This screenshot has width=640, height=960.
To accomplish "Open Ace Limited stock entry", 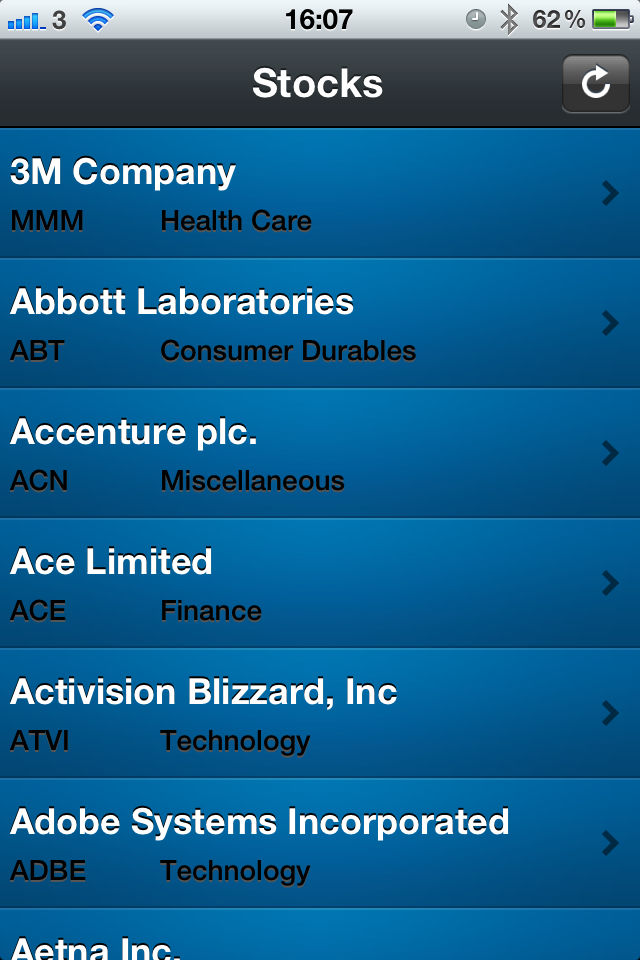I will (320, 584).
